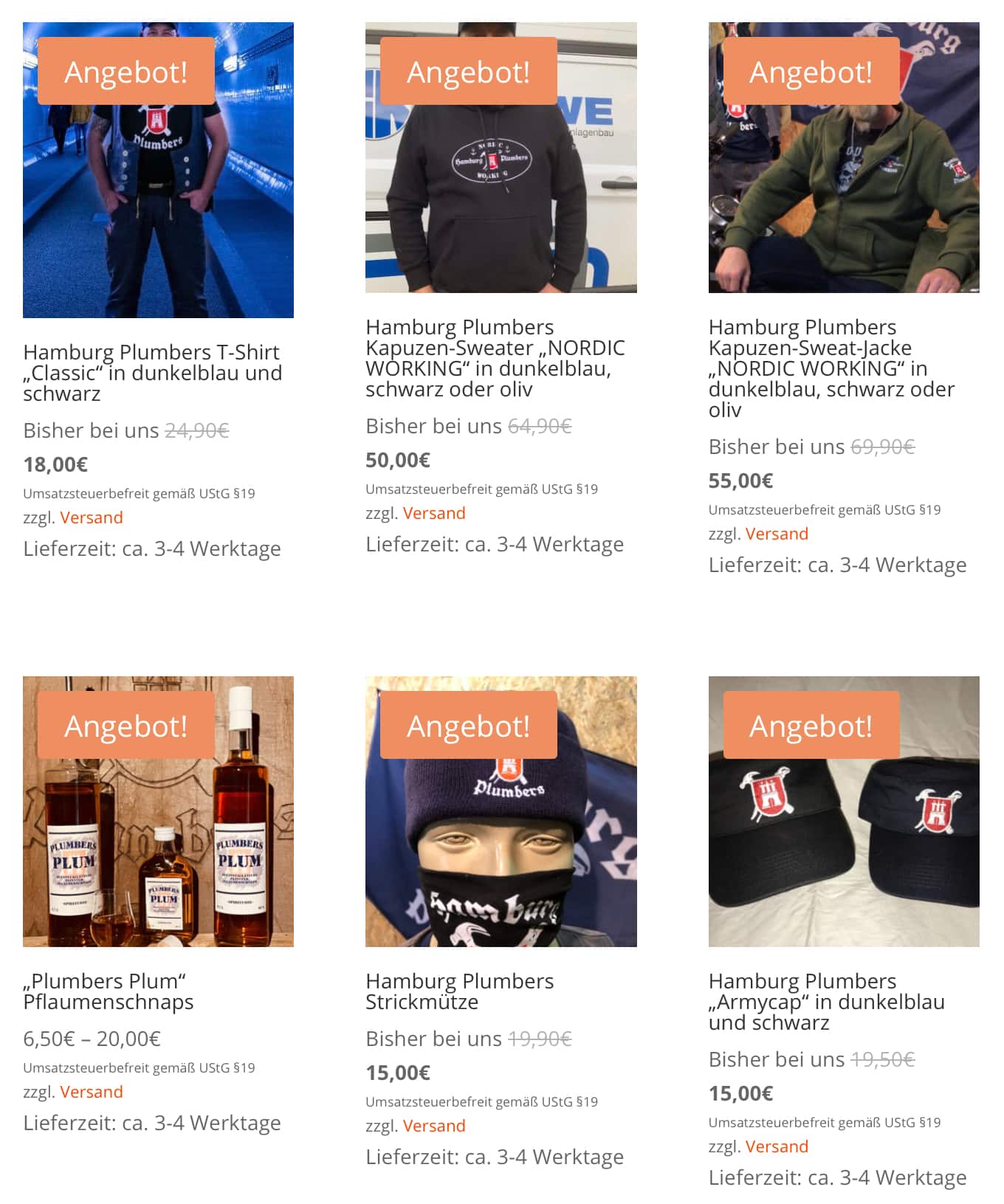1004x1204 pixels.
Task: Tap the Hamburg Plumbers T-Shirt Classic title
Action: [152, 373]
